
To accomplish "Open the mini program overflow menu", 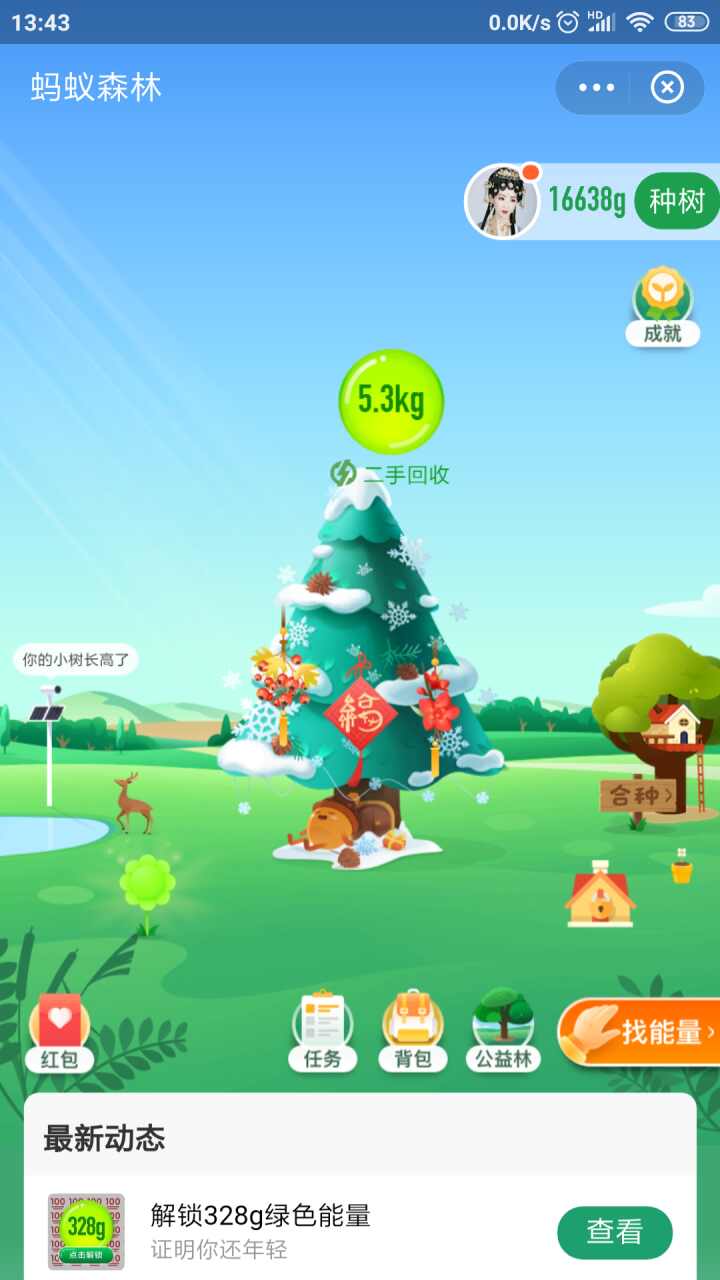I will 596,88.
